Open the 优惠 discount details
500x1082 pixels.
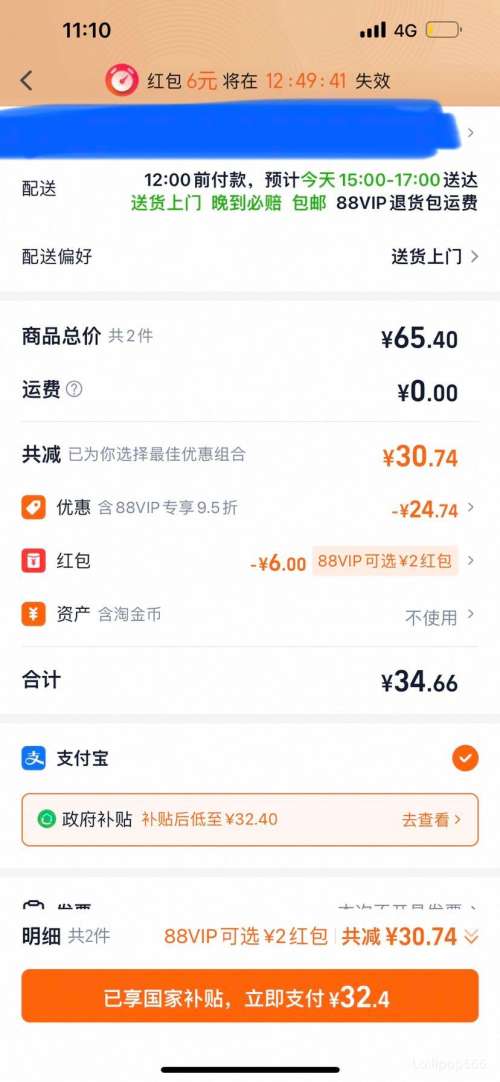[250, 509]
